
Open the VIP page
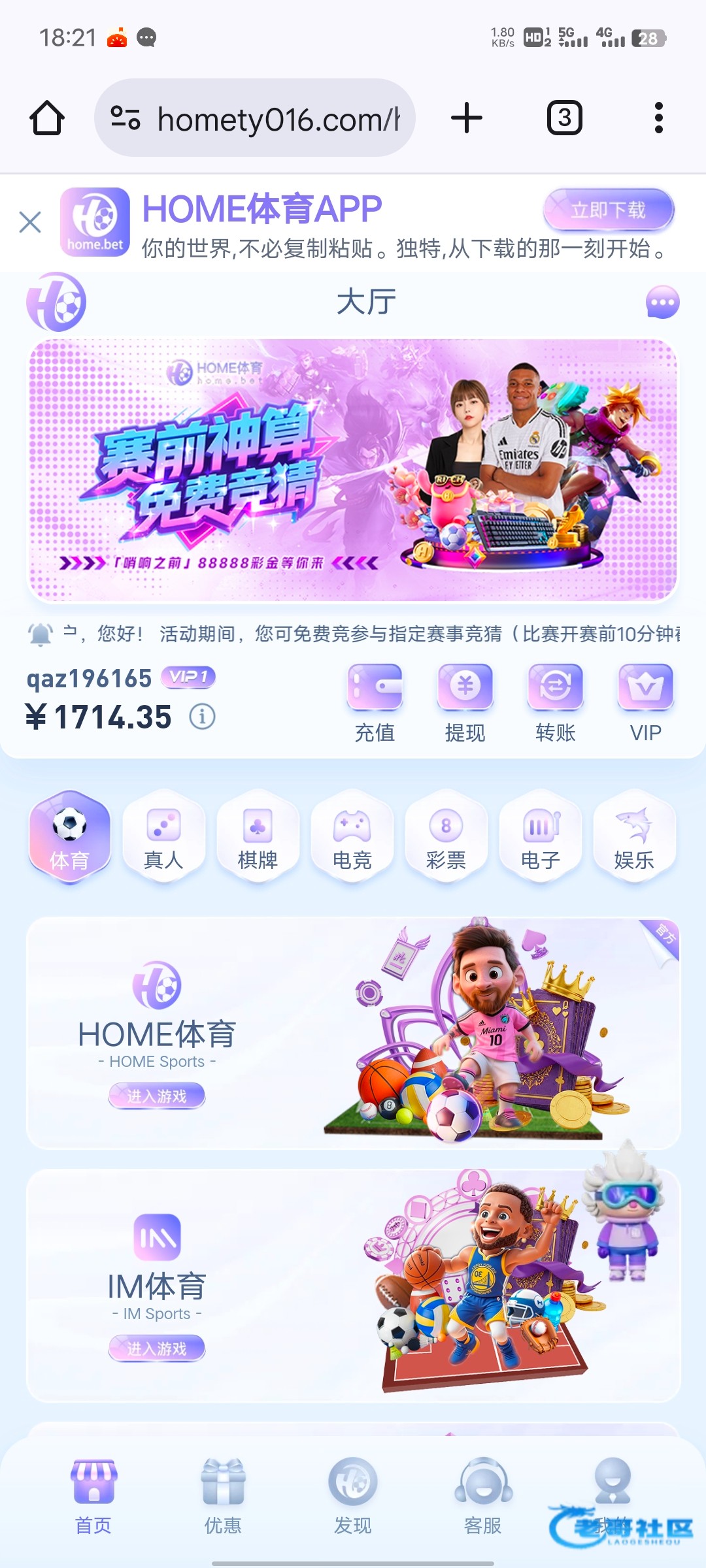[x=645, y=704]
